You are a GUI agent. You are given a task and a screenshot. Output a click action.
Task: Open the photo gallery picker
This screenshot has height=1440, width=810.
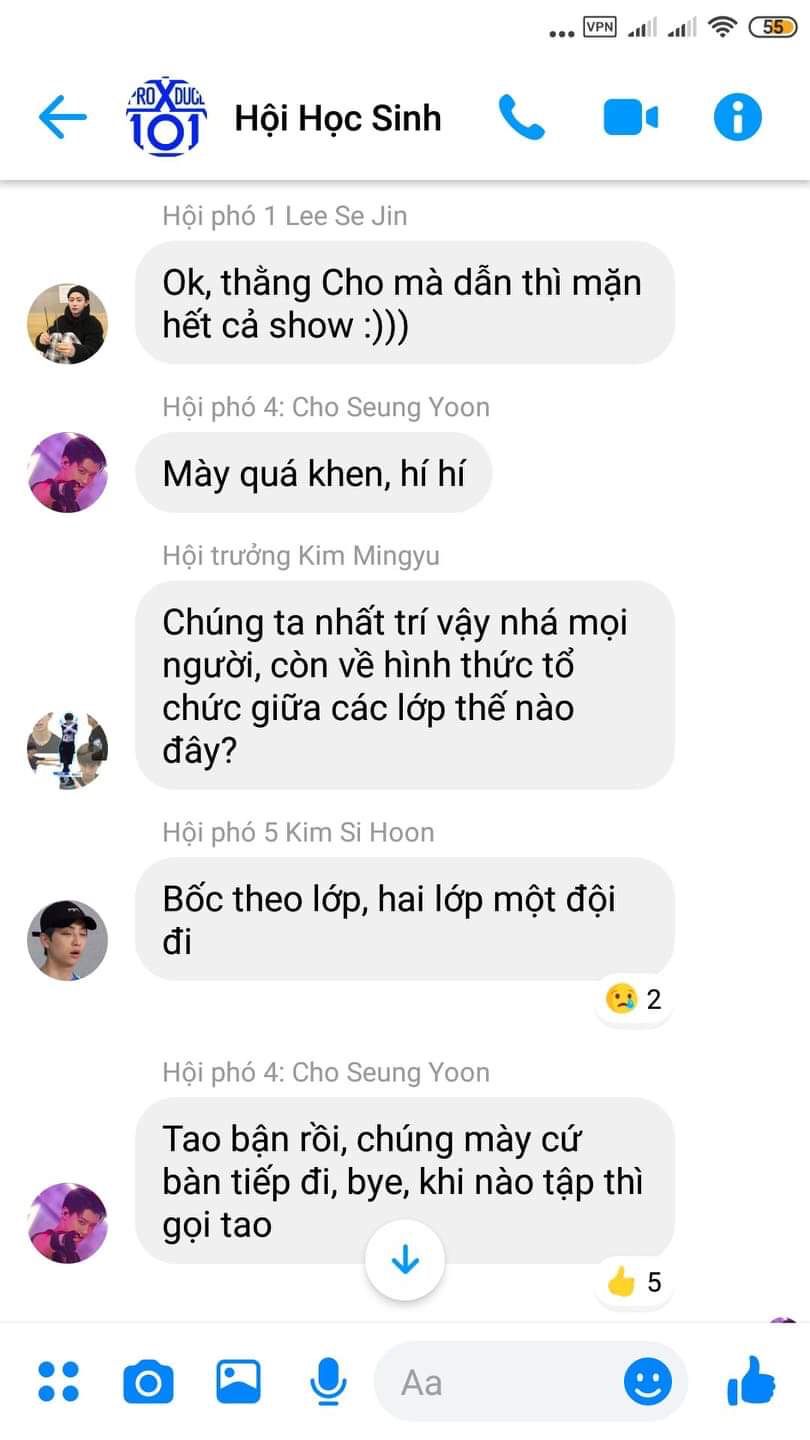[238, 1382]
